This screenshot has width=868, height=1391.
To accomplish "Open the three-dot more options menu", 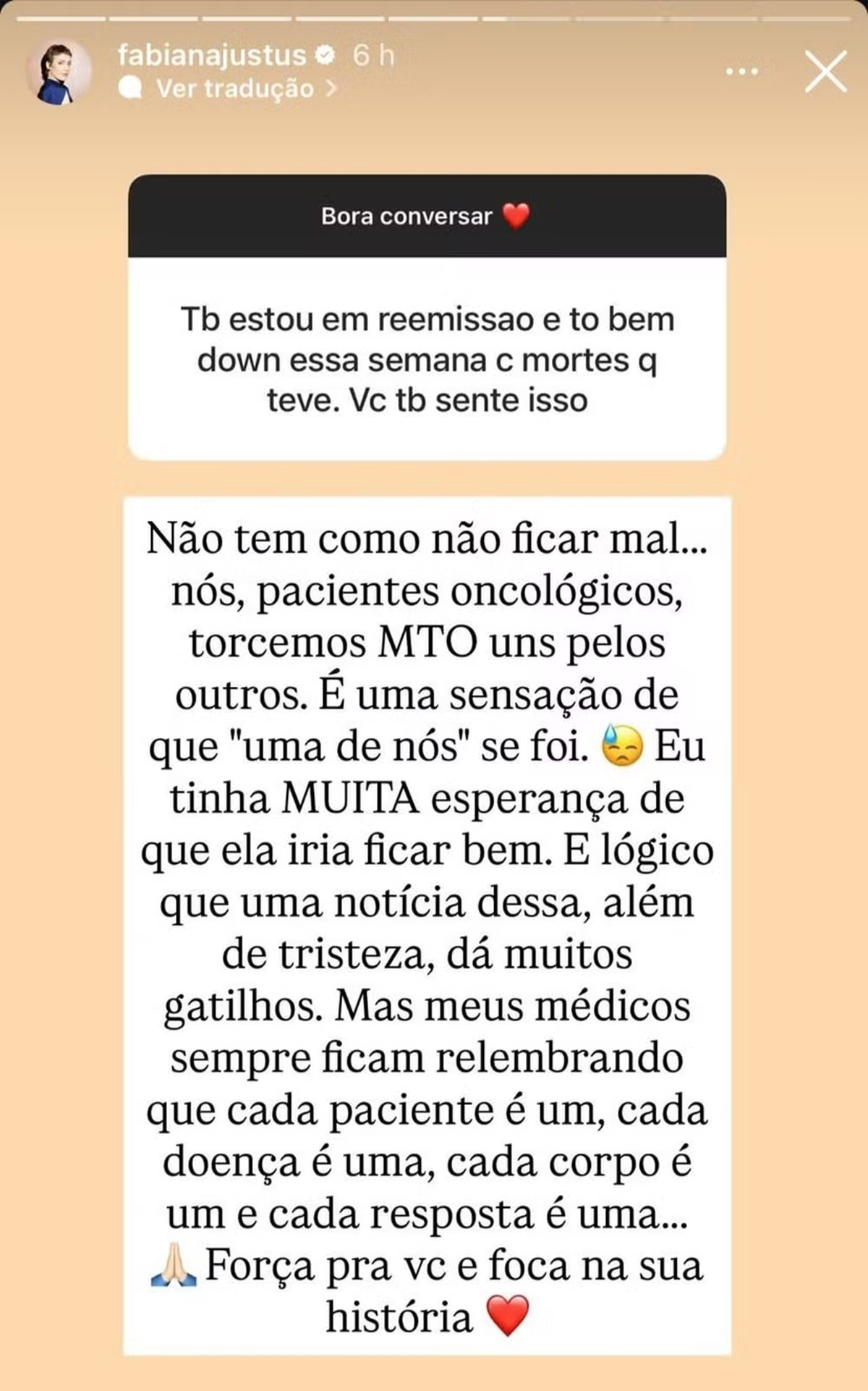I will pyautogui.click(x=741, y=71).
